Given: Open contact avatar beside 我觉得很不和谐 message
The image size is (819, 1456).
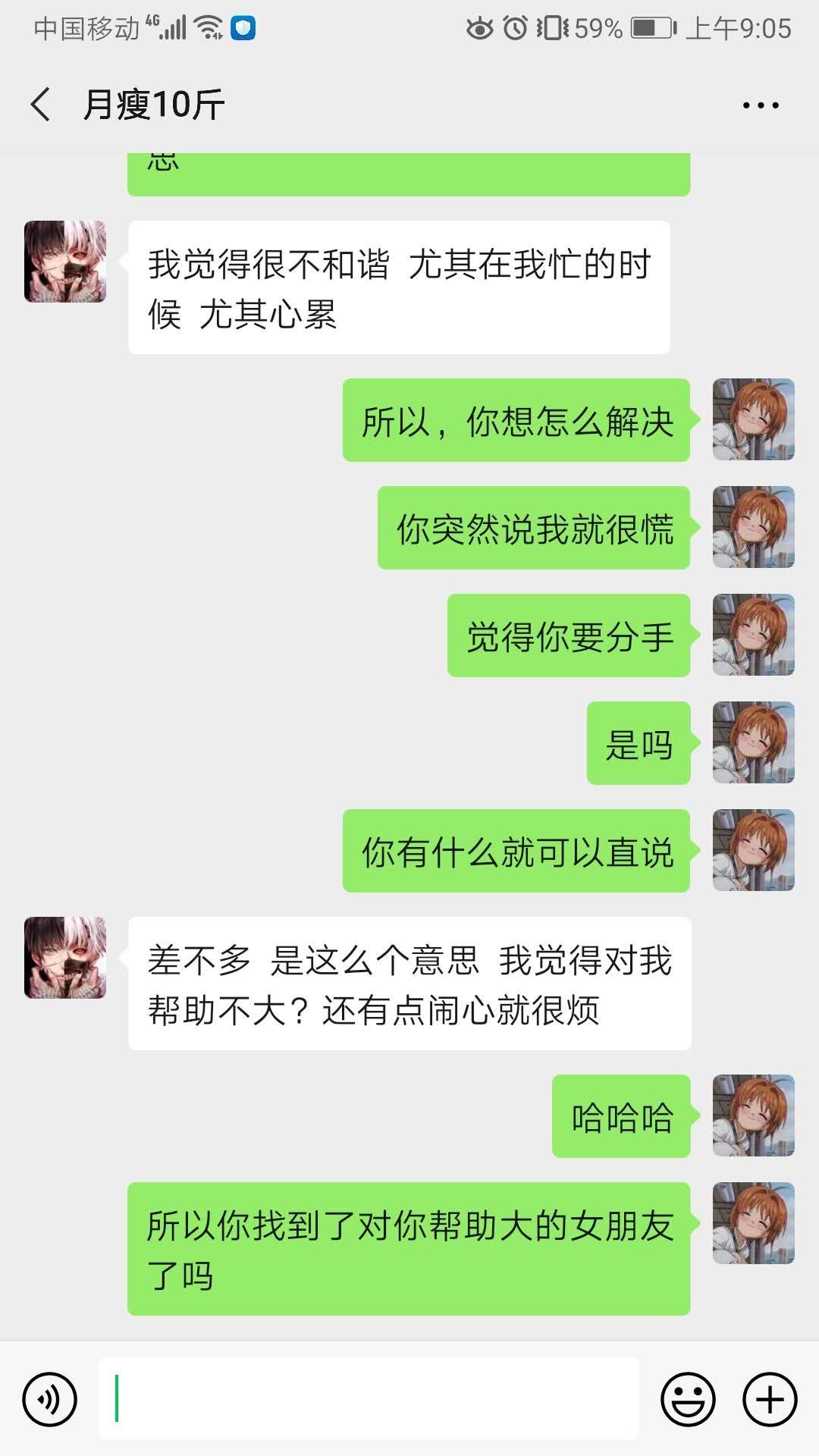Looking at the screenshot, I should 65,262.
